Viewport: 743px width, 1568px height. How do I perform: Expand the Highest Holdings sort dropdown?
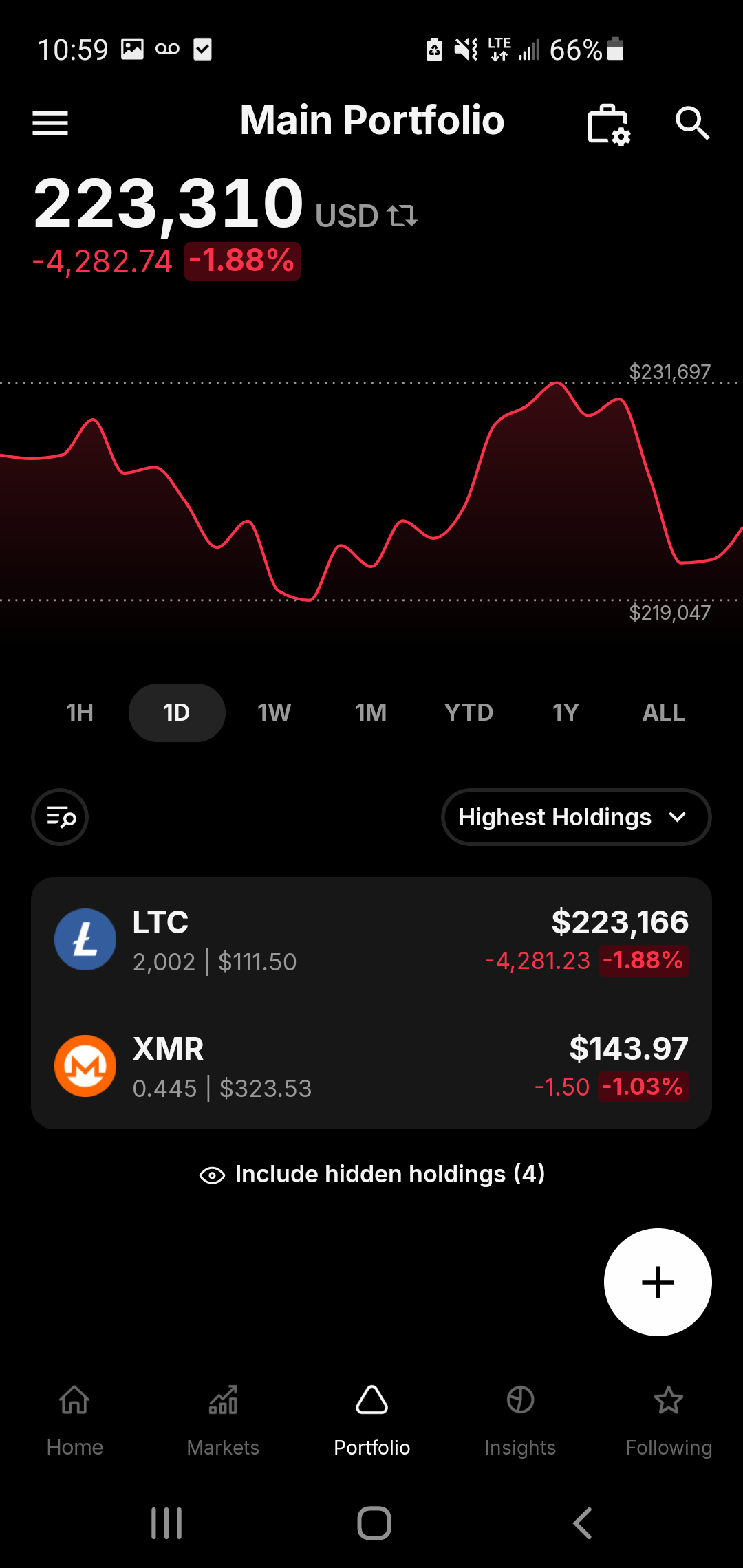pos(577,817)
